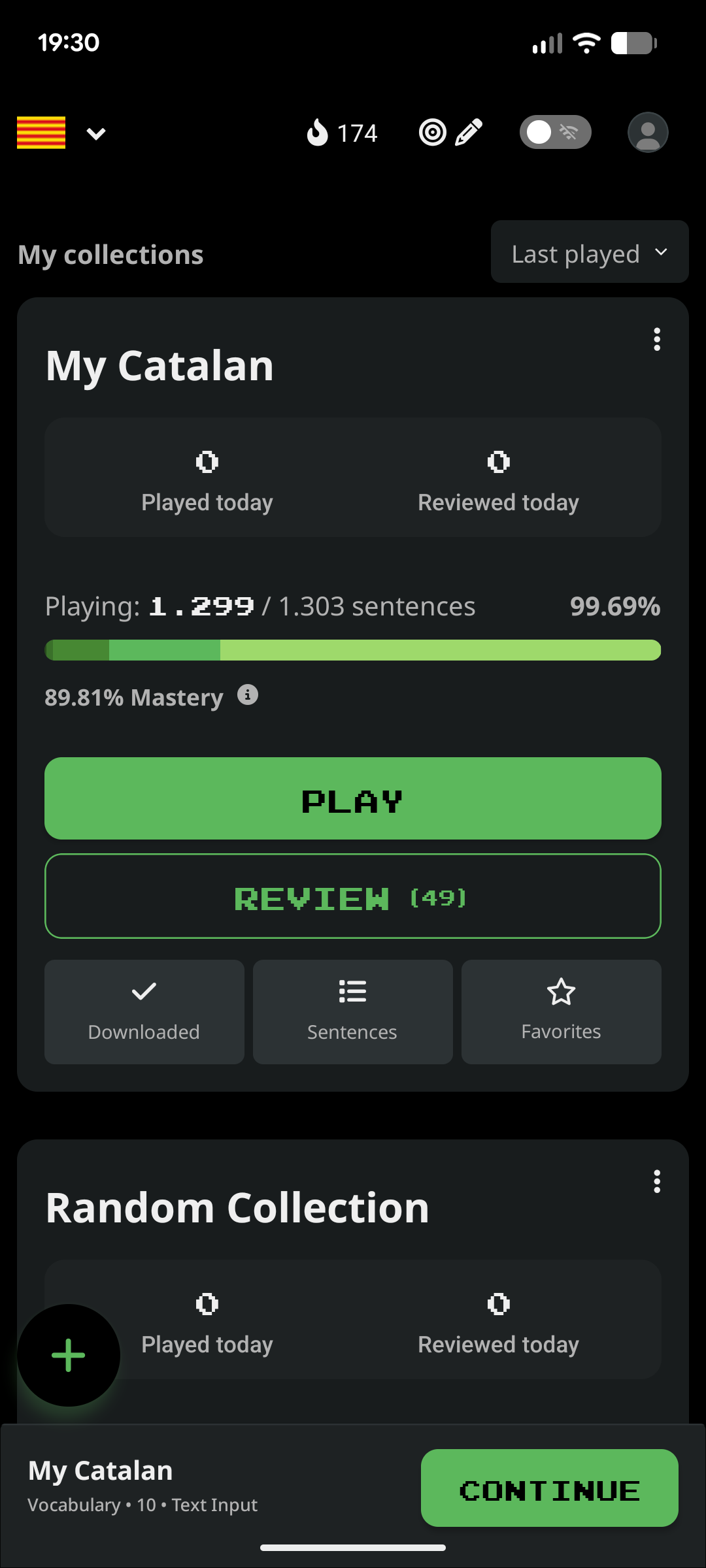The height and width of the screenshot is (1568, 706).
Task: Continue the My Catalan session
Action: pyautogui.click(x=549, y=1488)
